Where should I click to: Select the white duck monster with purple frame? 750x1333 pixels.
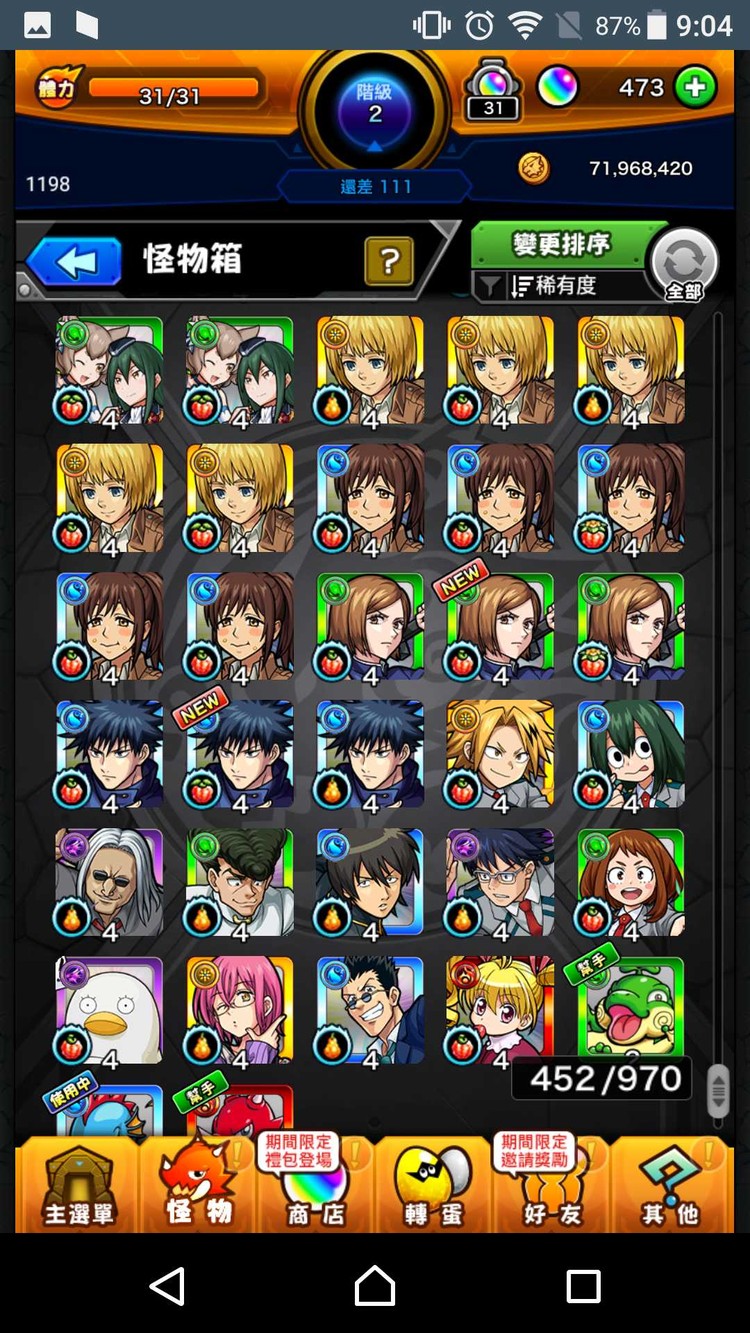pyautogui.click(x=109, y=1010)
